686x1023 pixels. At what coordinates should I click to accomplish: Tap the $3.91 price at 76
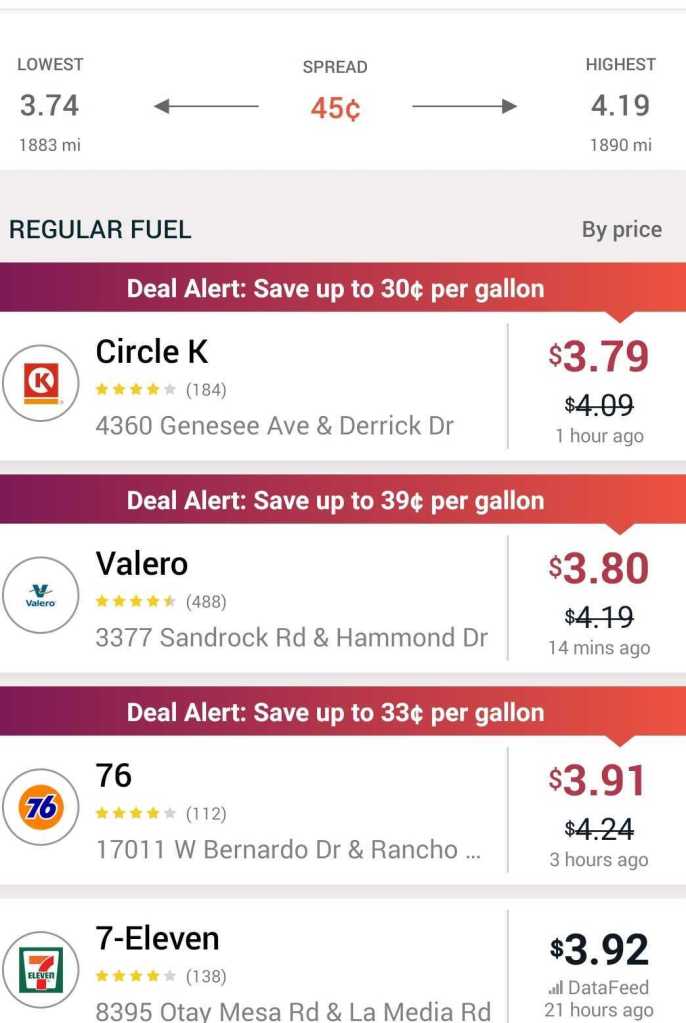[x=598, y=781]
